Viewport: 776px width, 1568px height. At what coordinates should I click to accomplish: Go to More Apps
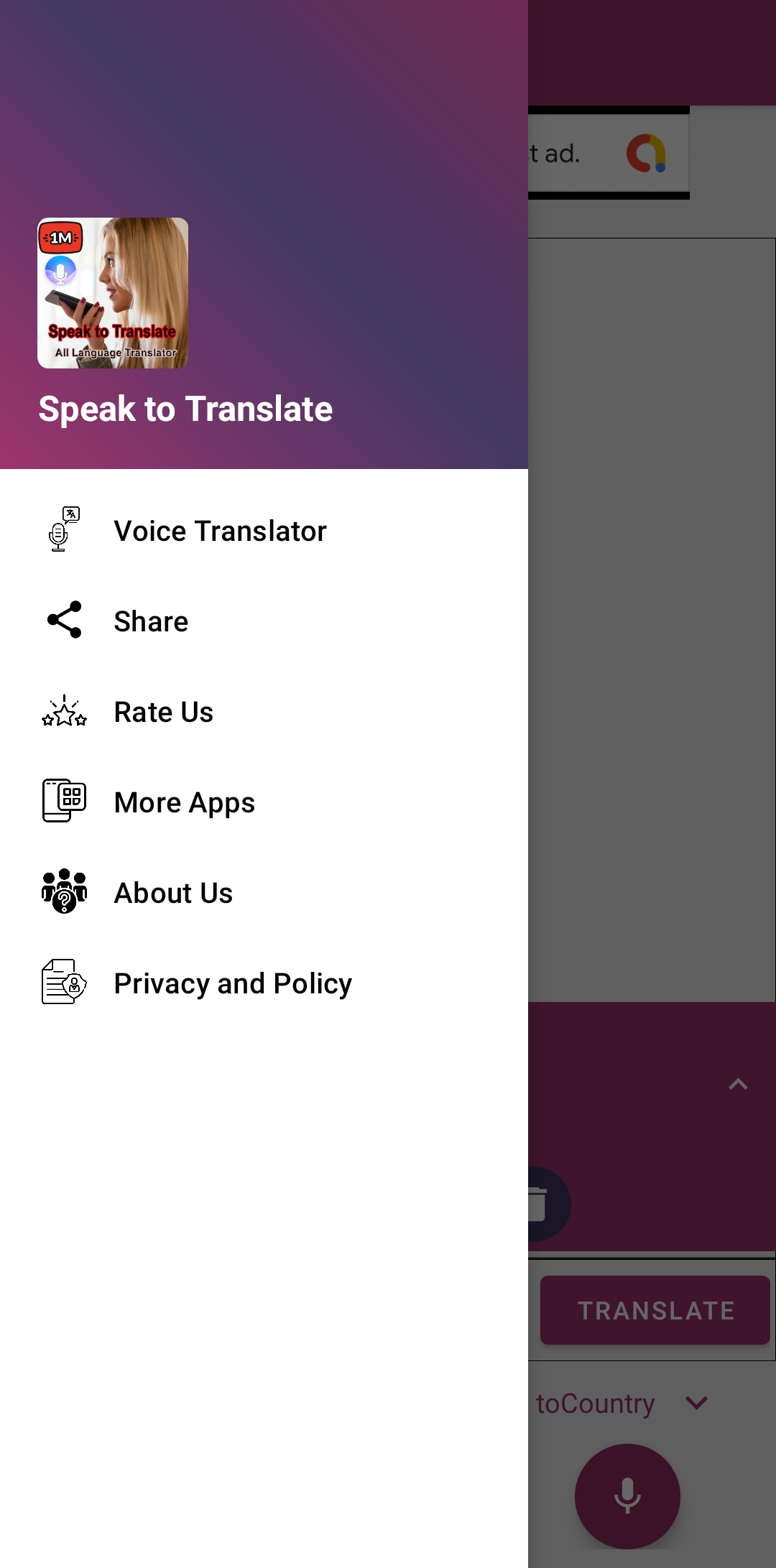(184, 802)
